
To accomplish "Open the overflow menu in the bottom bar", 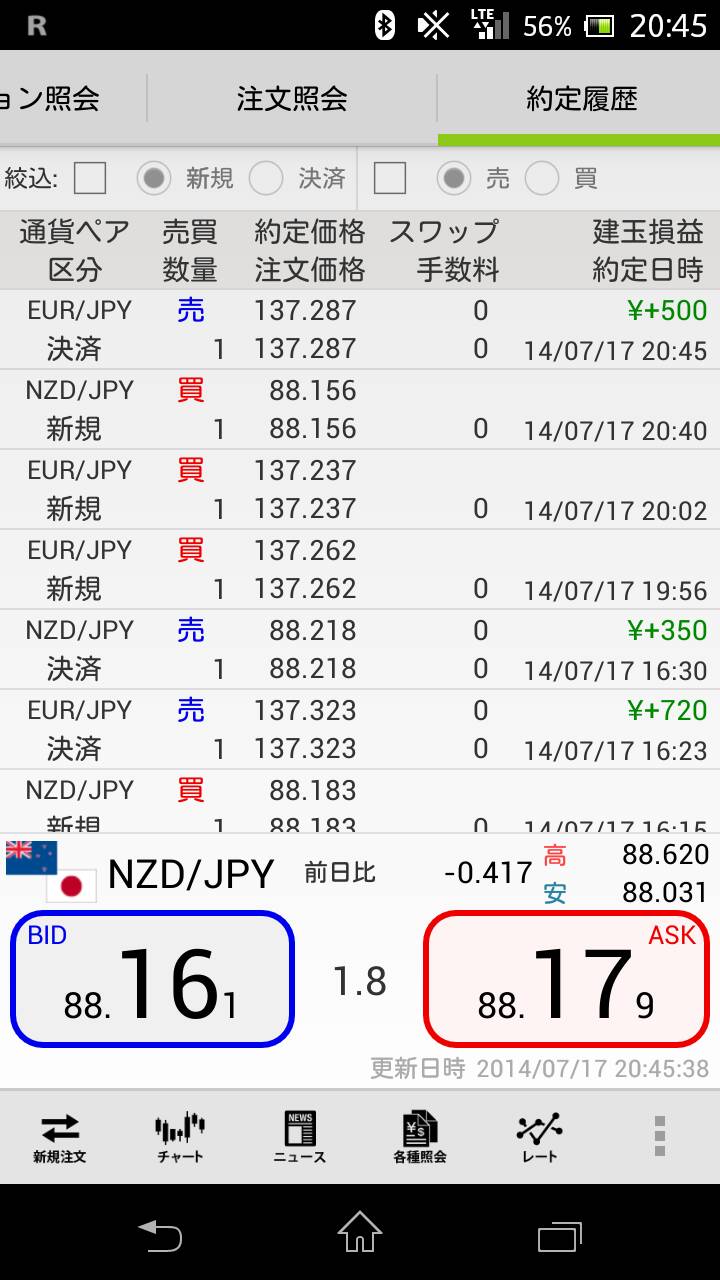I will pos(659,1137).
